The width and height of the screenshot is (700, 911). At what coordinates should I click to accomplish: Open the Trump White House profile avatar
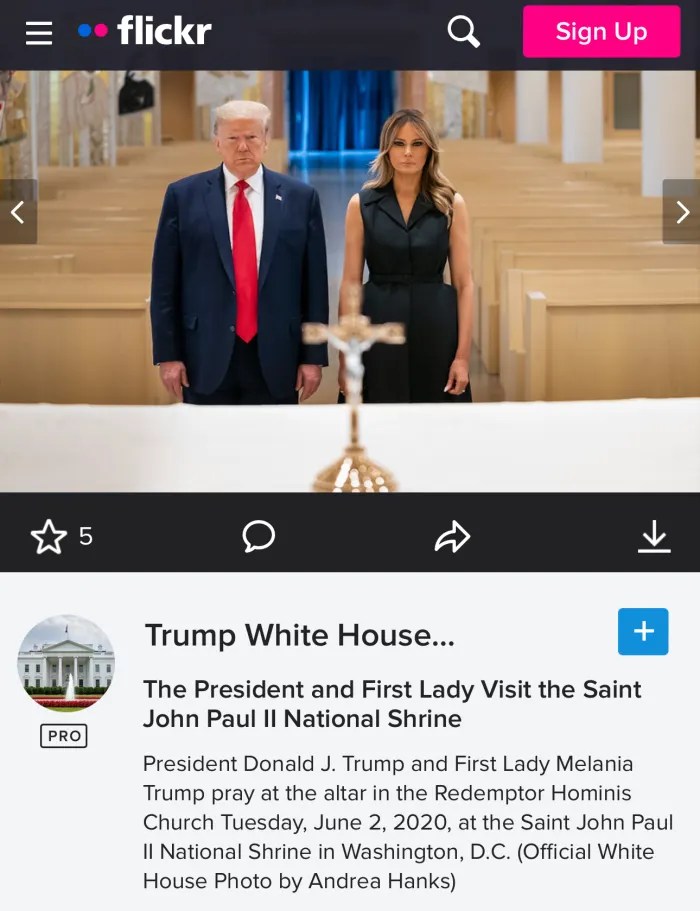tap(66, 663)
